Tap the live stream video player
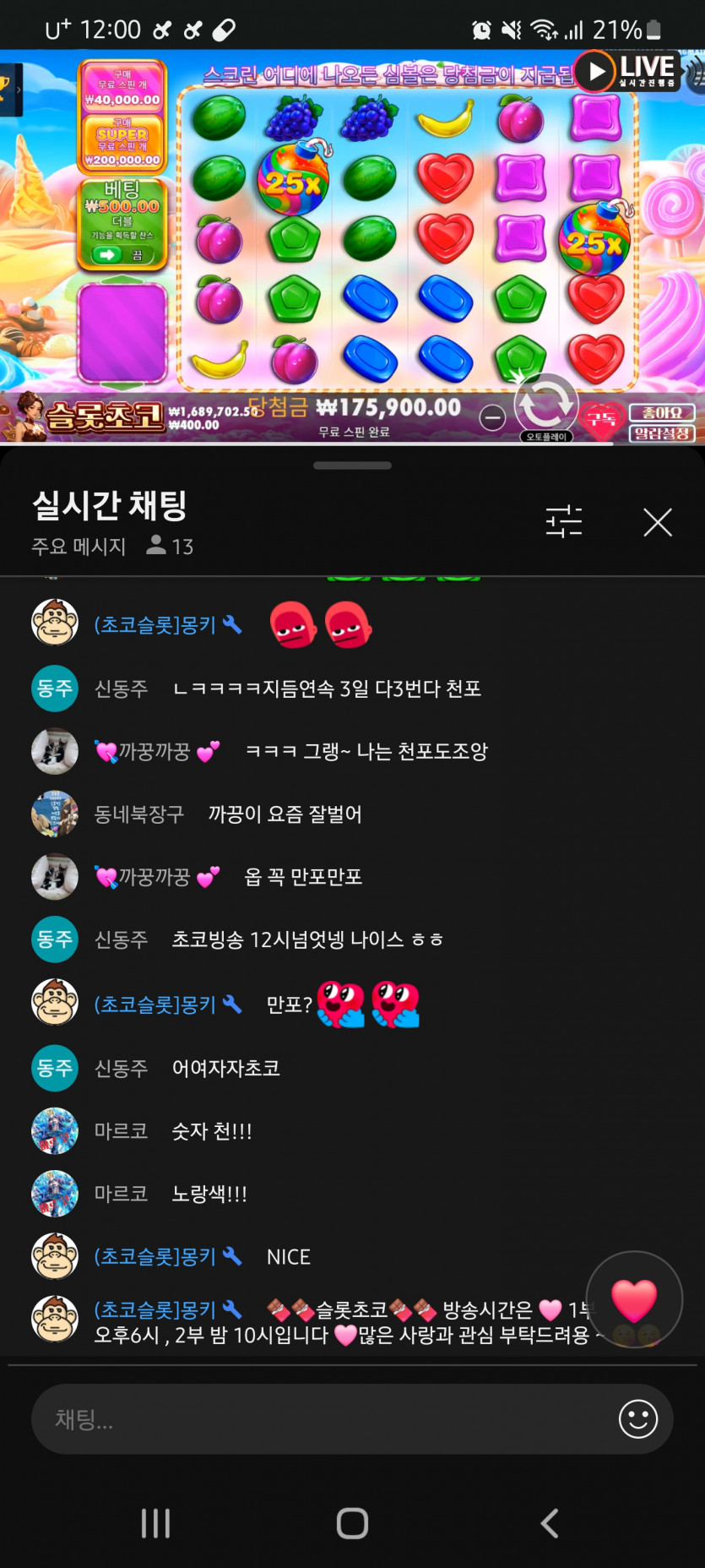Screen dimensions: 705x1568 click(352, 245)
